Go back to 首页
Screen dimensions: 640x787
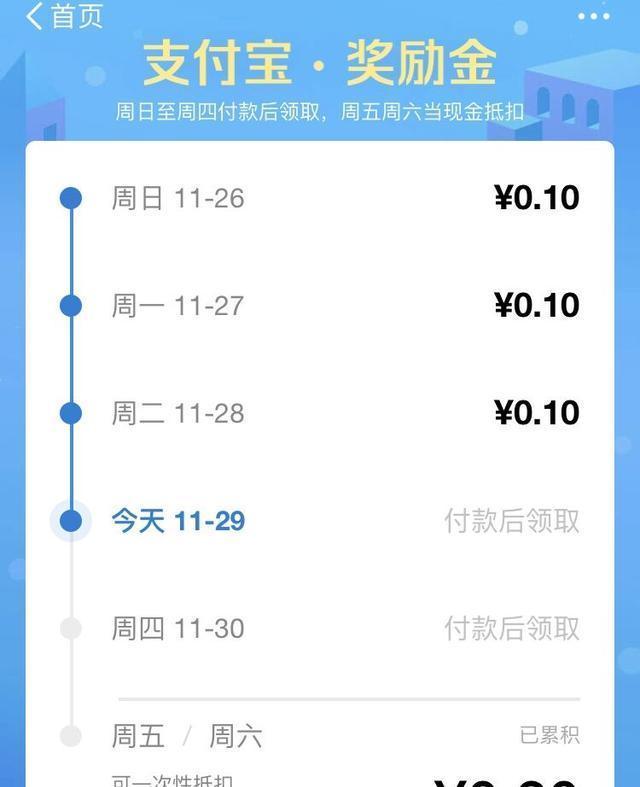(62, 16)
